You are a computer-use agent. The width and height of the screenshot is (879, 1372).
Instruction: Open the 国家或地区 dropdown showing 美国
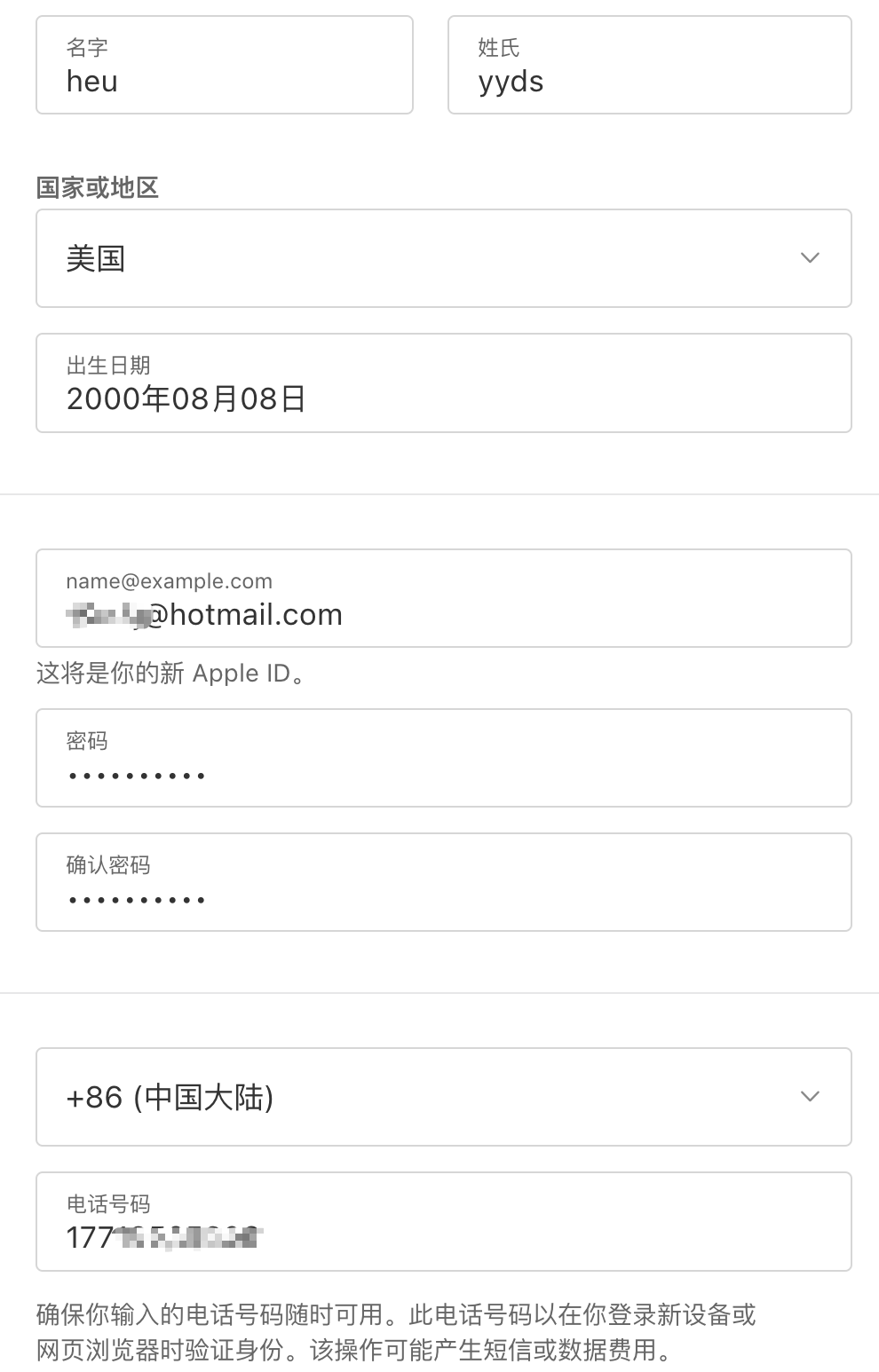click(443, 258)
